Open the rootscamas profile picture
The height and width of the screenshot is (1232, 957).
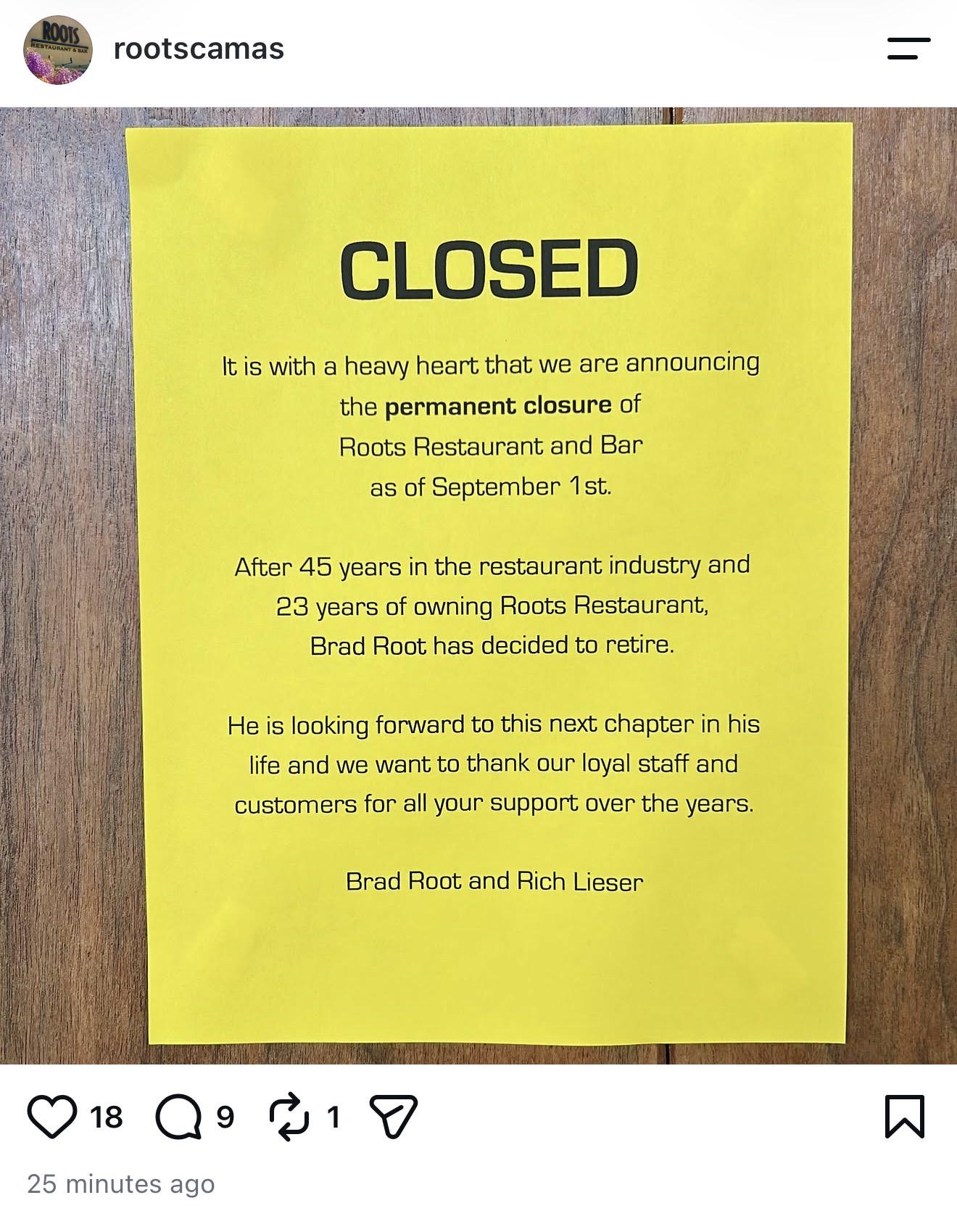[x=58, y=49]
